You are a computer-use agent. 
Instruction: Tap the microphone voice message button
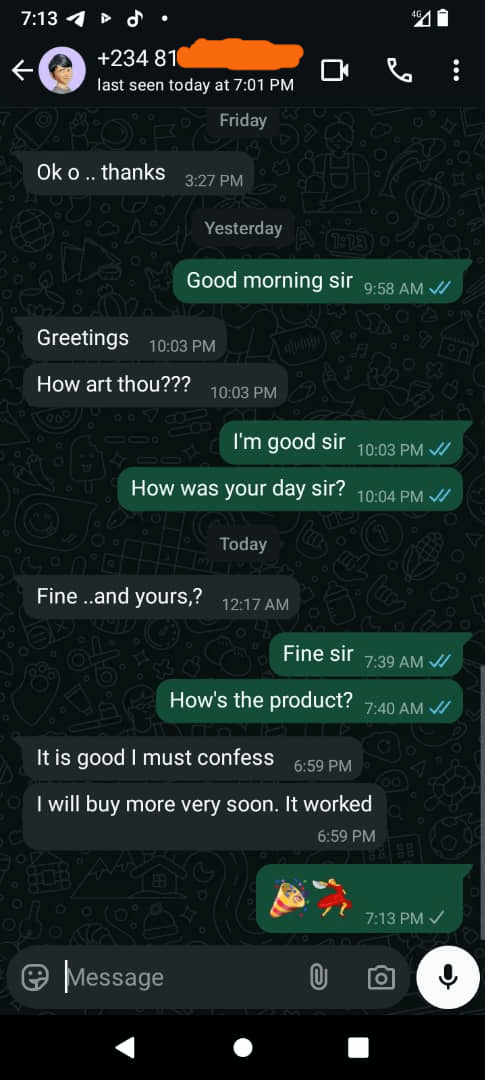tap(448, 977)
